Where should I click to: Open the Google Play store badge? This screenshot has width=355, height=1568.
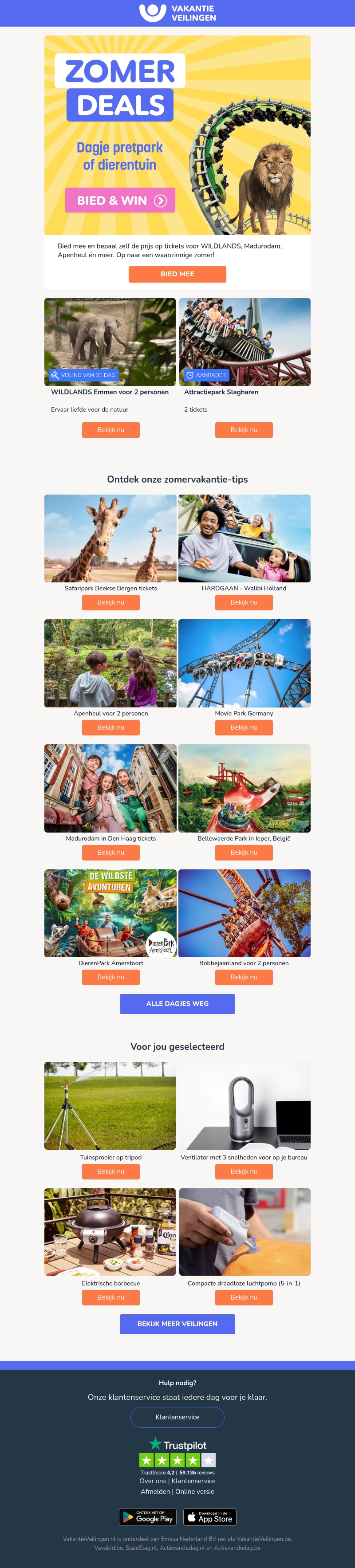click(147, 1517)
